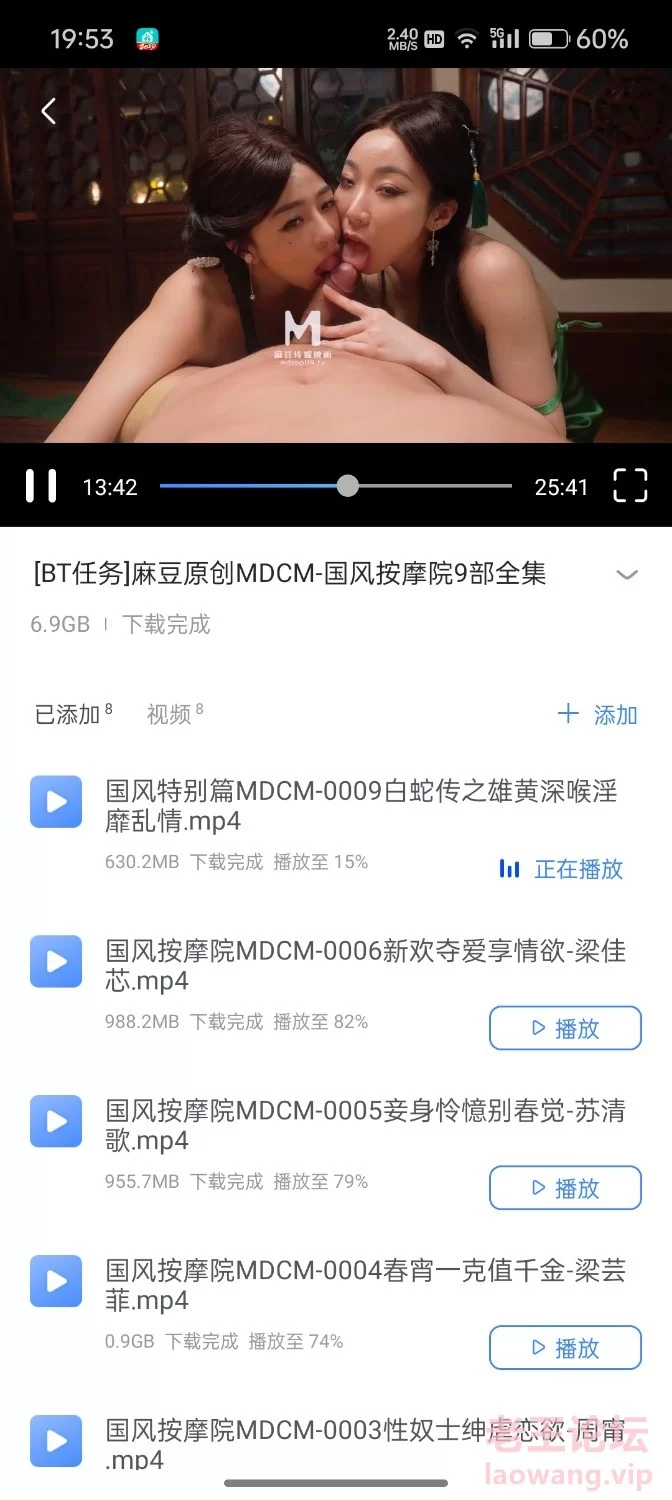
Task: Go back using the arrow over the video
Action: coord(48,111)
